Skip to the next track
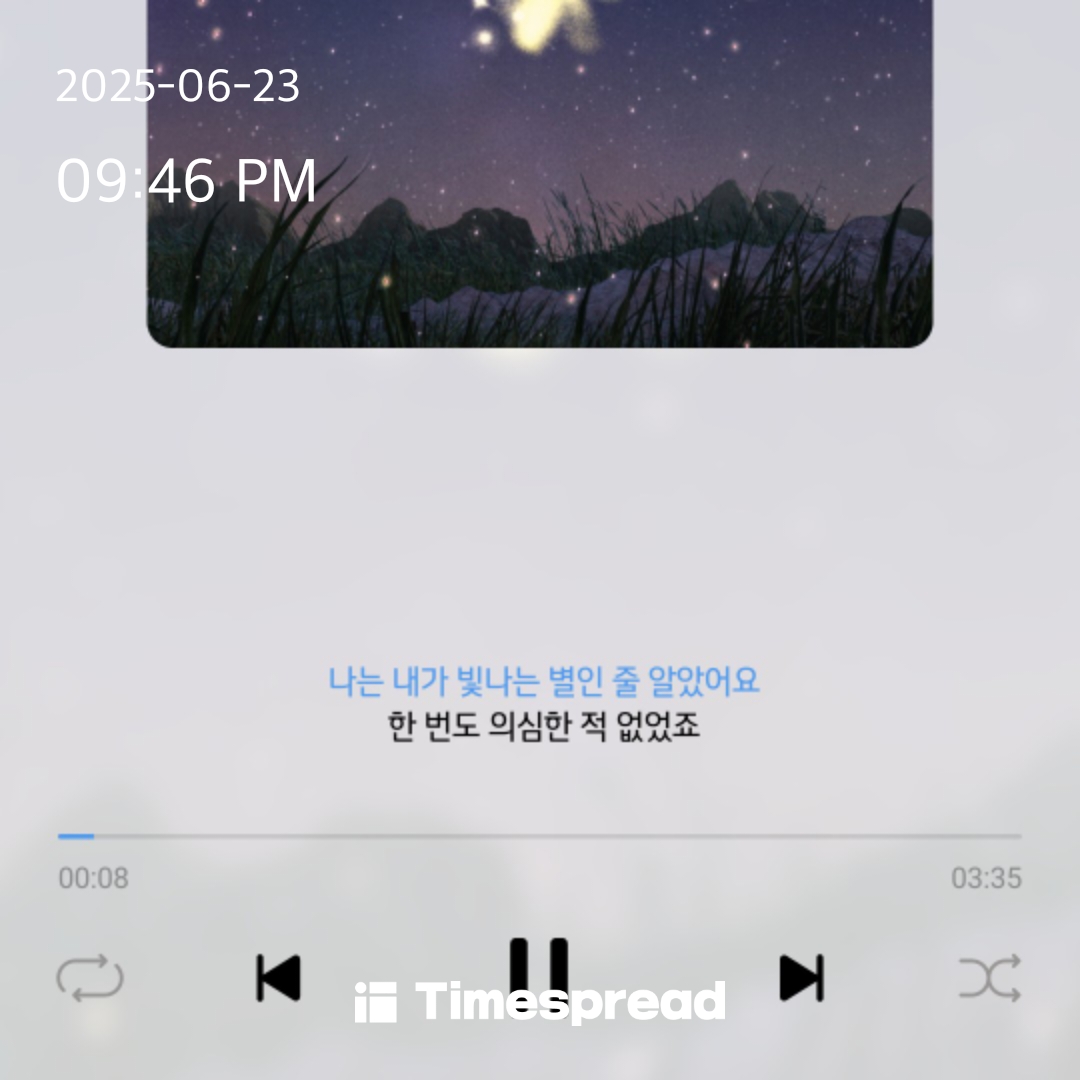Screen dimensions: 1080x1080 pyautogui.click(x=801, y=977)
